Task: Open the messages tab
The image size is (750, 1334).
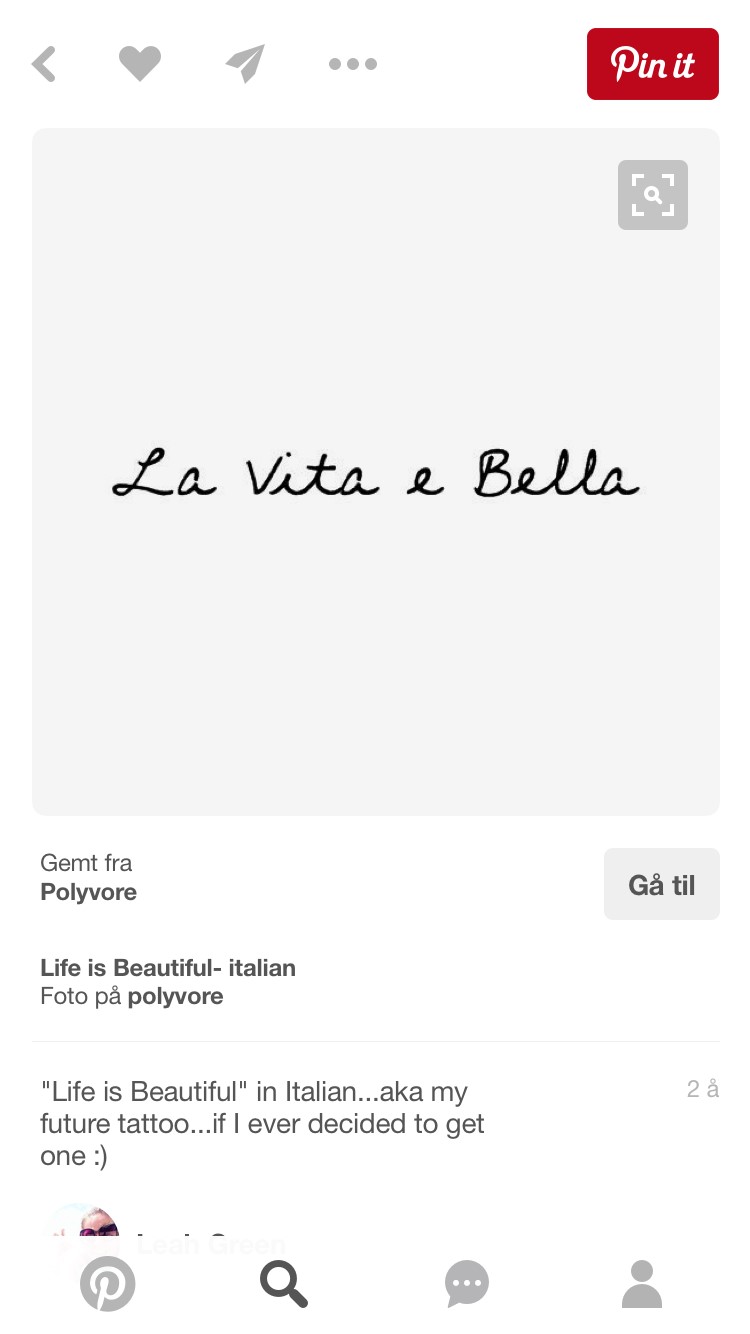Action: point(467,1283)
